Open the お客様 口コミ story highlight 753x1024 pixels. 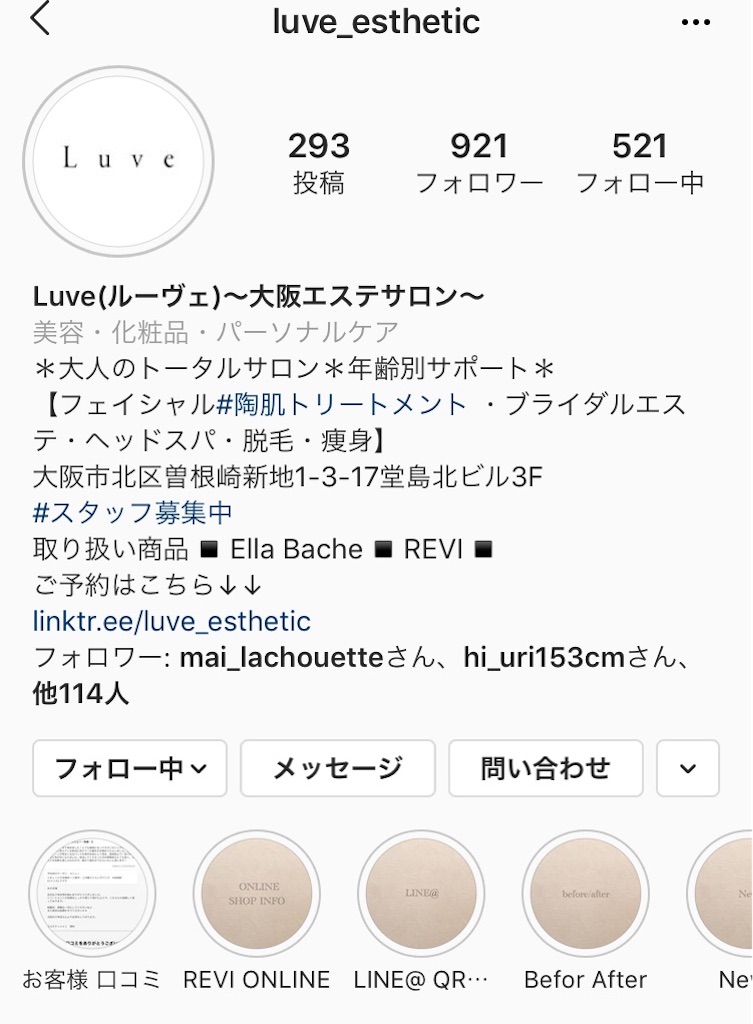92,894
